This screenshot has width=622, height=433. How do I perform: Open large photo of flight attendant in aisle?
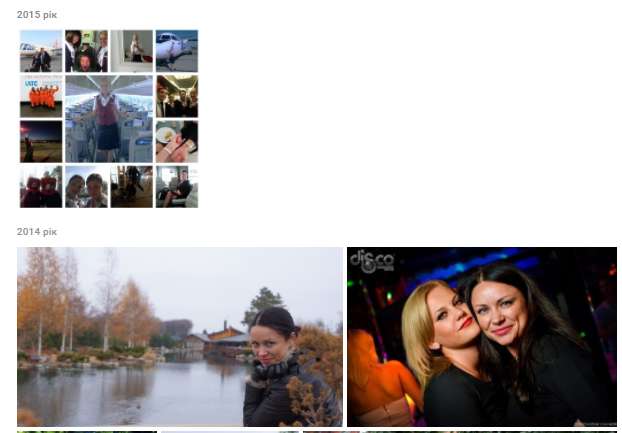[108, 118]
